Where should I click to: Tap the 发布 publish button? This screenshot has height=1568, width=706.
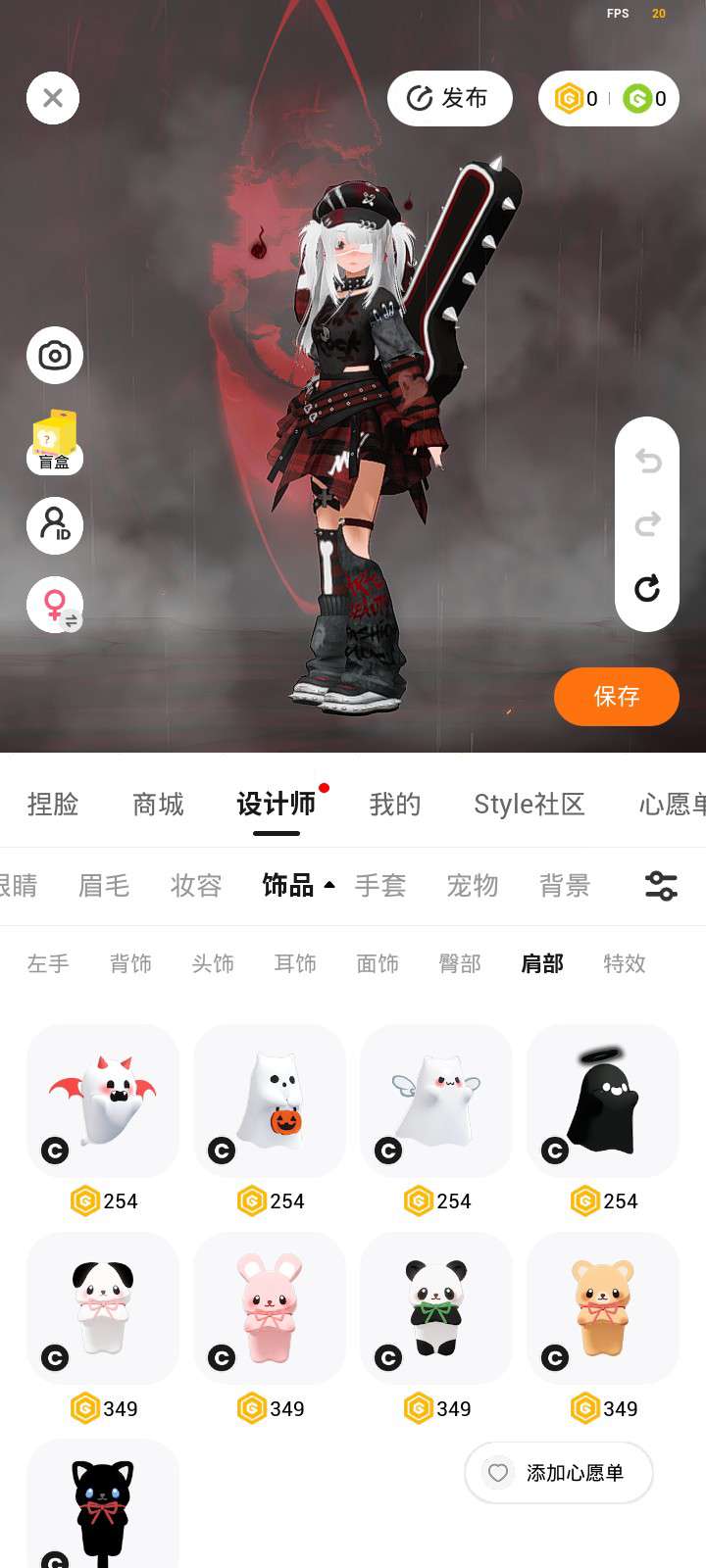[449, 98]
